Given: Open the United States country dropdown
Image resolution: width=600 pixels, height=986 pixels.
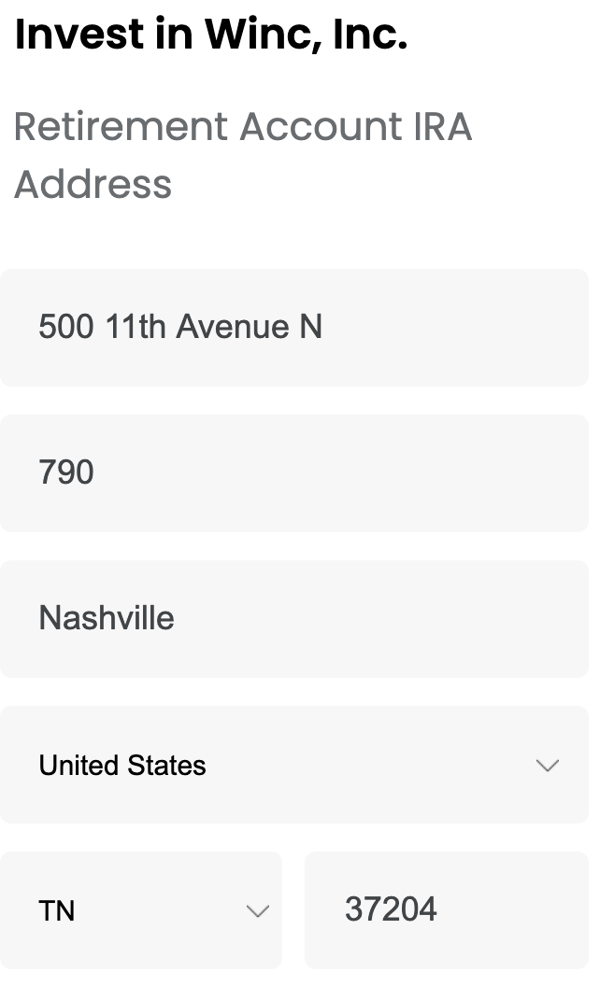Looking at the screenshot, I should click(294, 765).
